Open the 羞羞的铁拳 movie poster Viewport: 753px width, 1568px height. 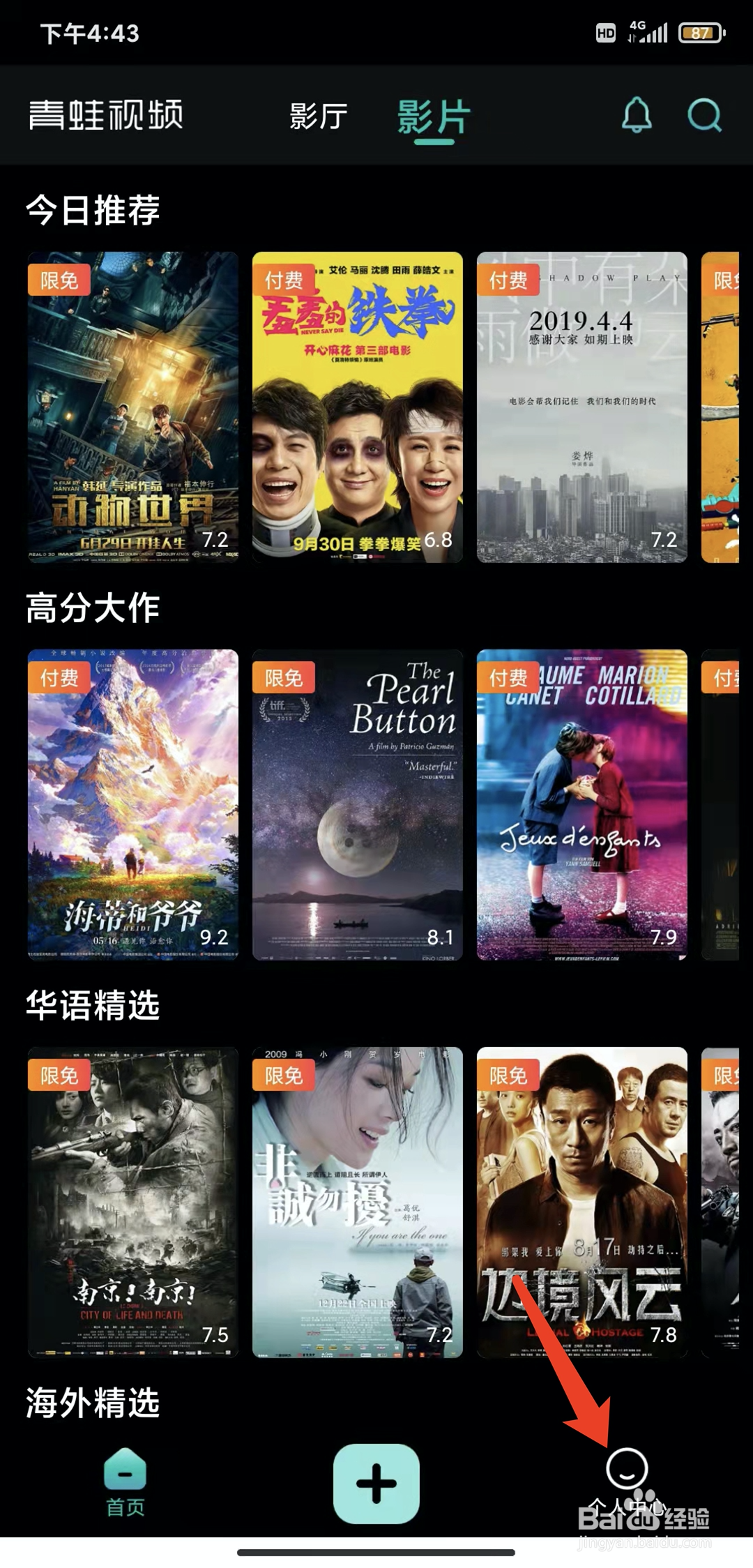(358, 407)
